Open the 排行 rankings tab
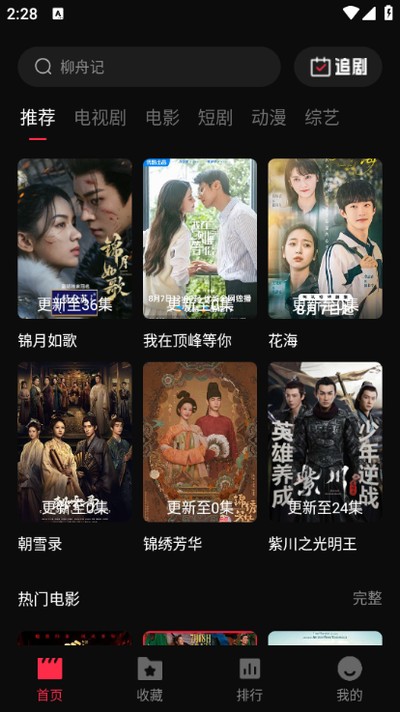The image size is (400, 712). 250,679
